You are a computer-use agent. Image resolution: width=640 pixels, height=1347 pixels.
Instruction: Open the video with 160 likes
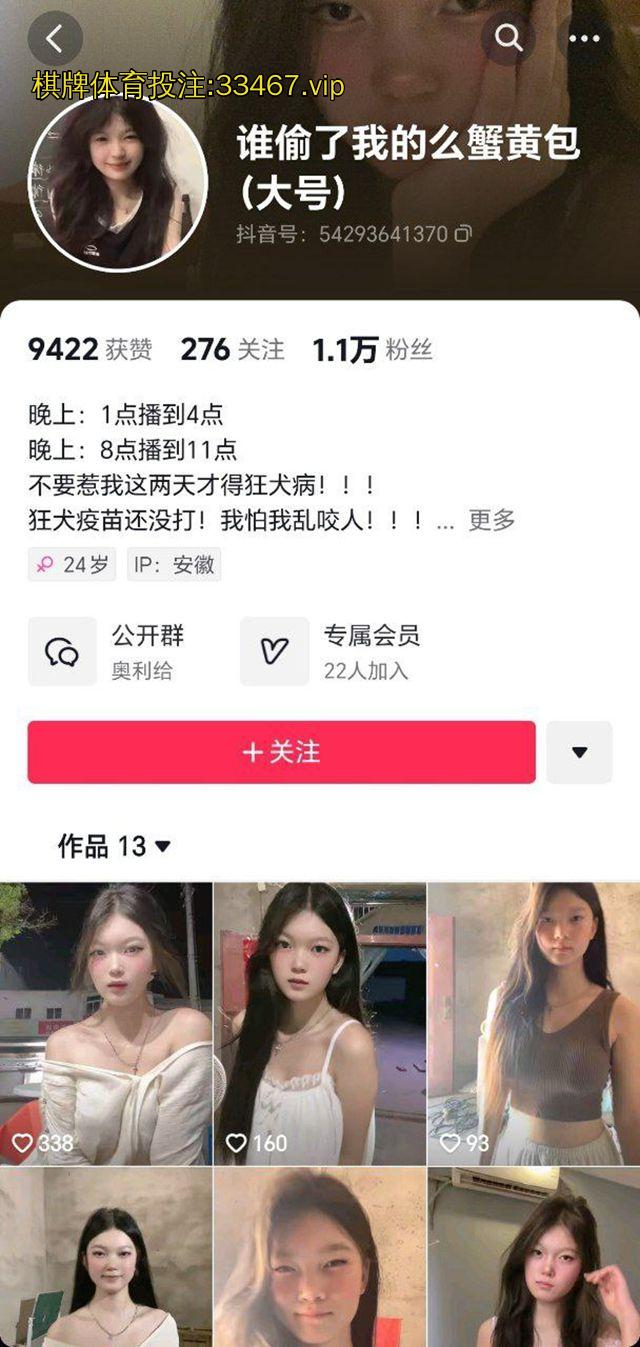point(320,1023)
